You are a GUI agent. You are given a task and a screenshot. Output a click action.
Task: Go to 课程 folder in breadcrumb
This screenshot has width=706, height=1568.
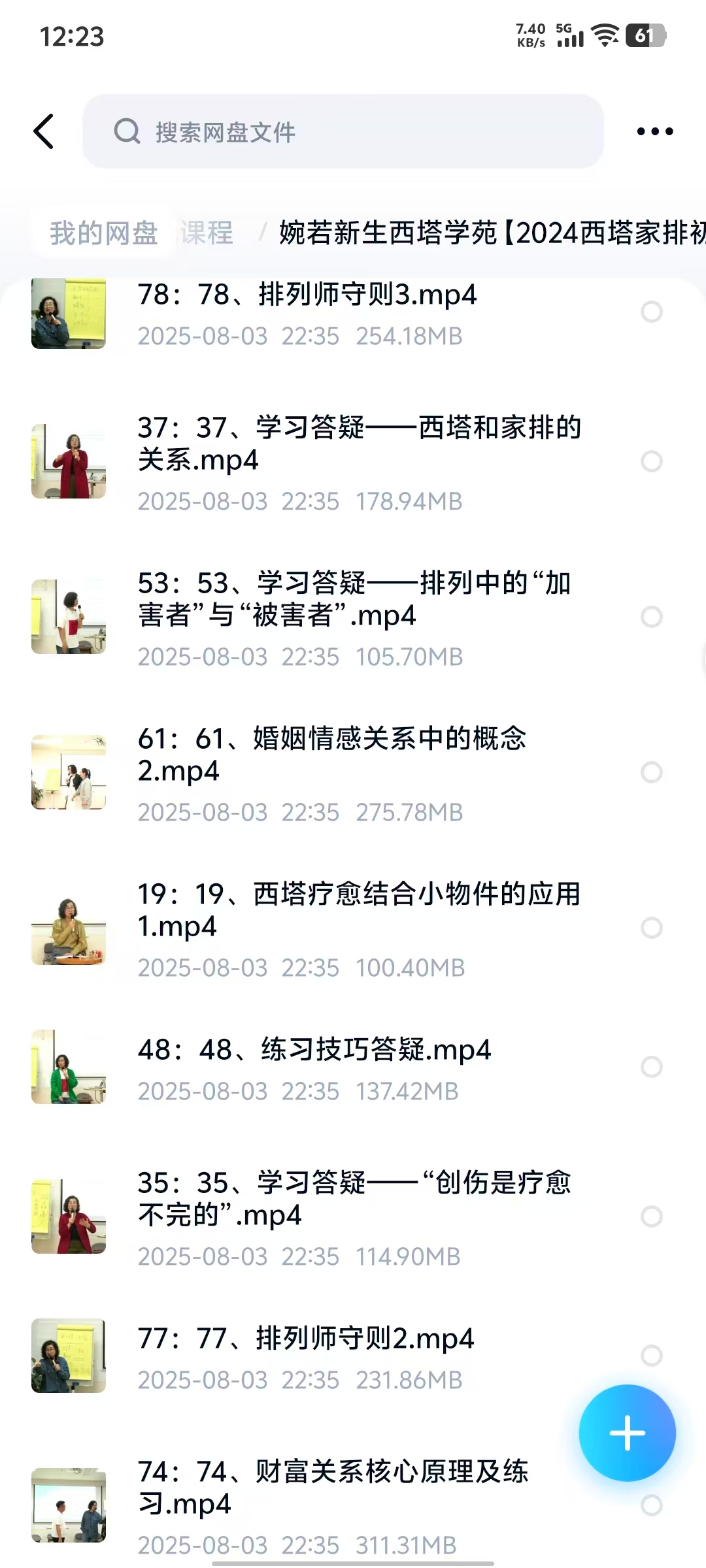(207, 233)
